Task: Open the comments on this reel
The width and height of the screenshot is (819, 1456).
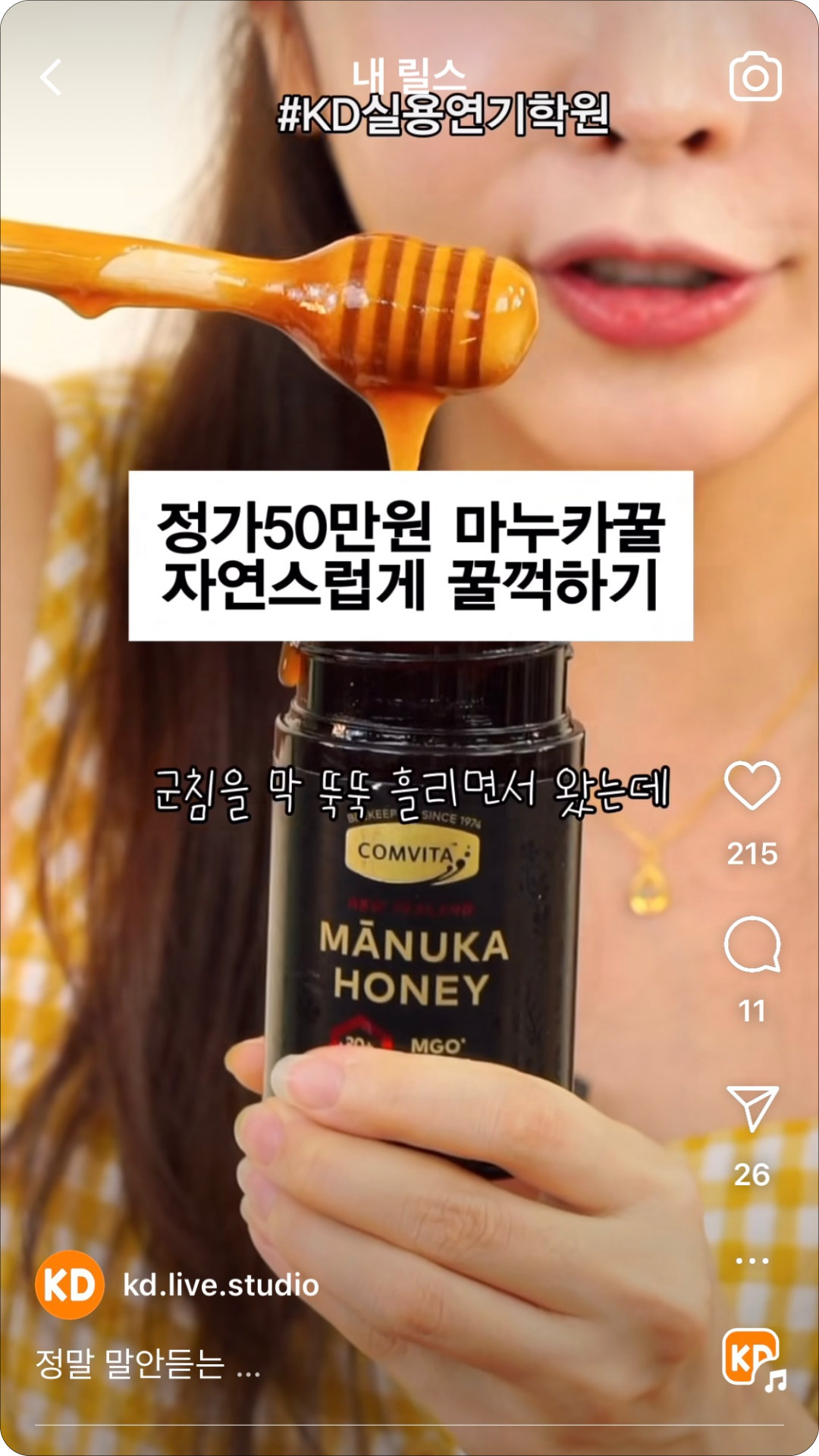Action: point(752,944)
